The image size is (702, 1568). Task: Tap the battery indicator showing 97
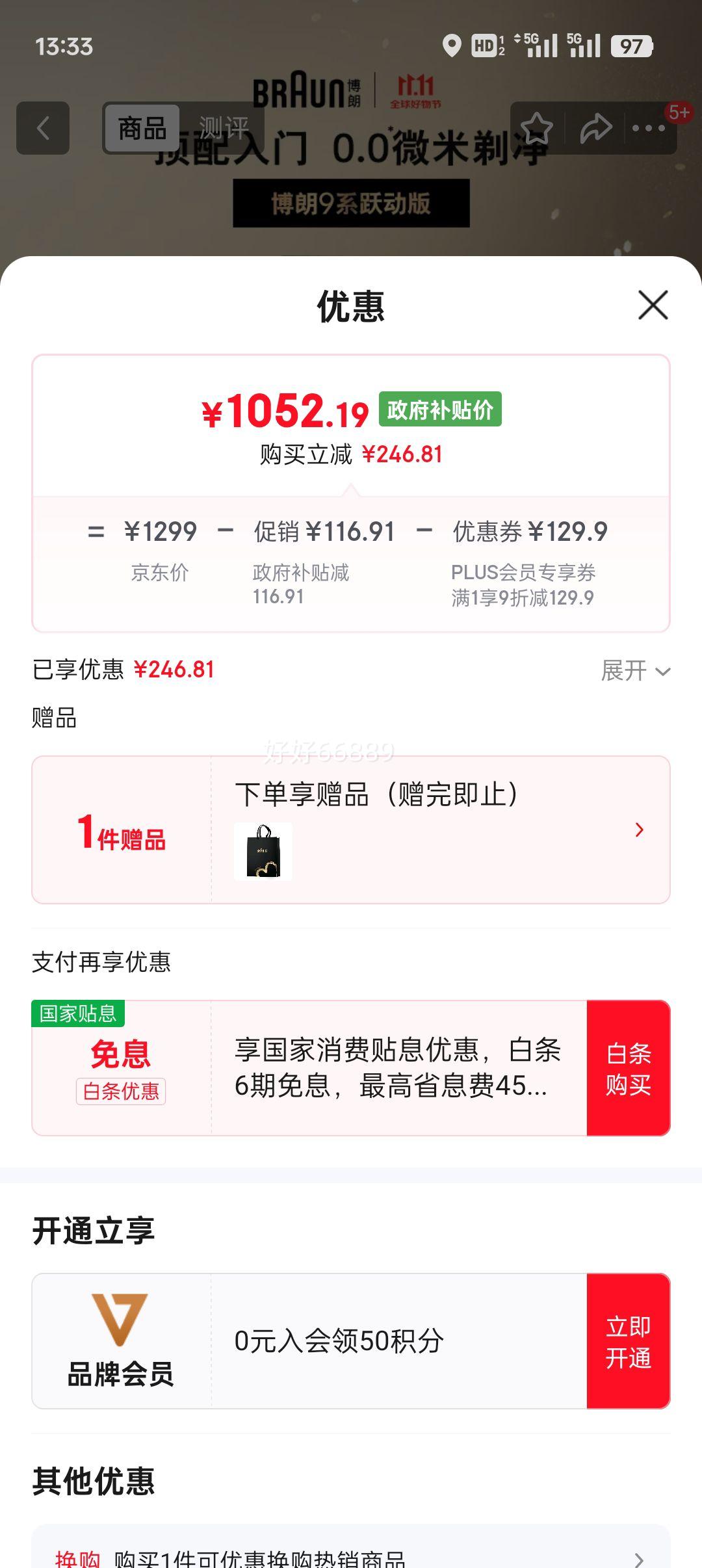(x=629, y=46)
